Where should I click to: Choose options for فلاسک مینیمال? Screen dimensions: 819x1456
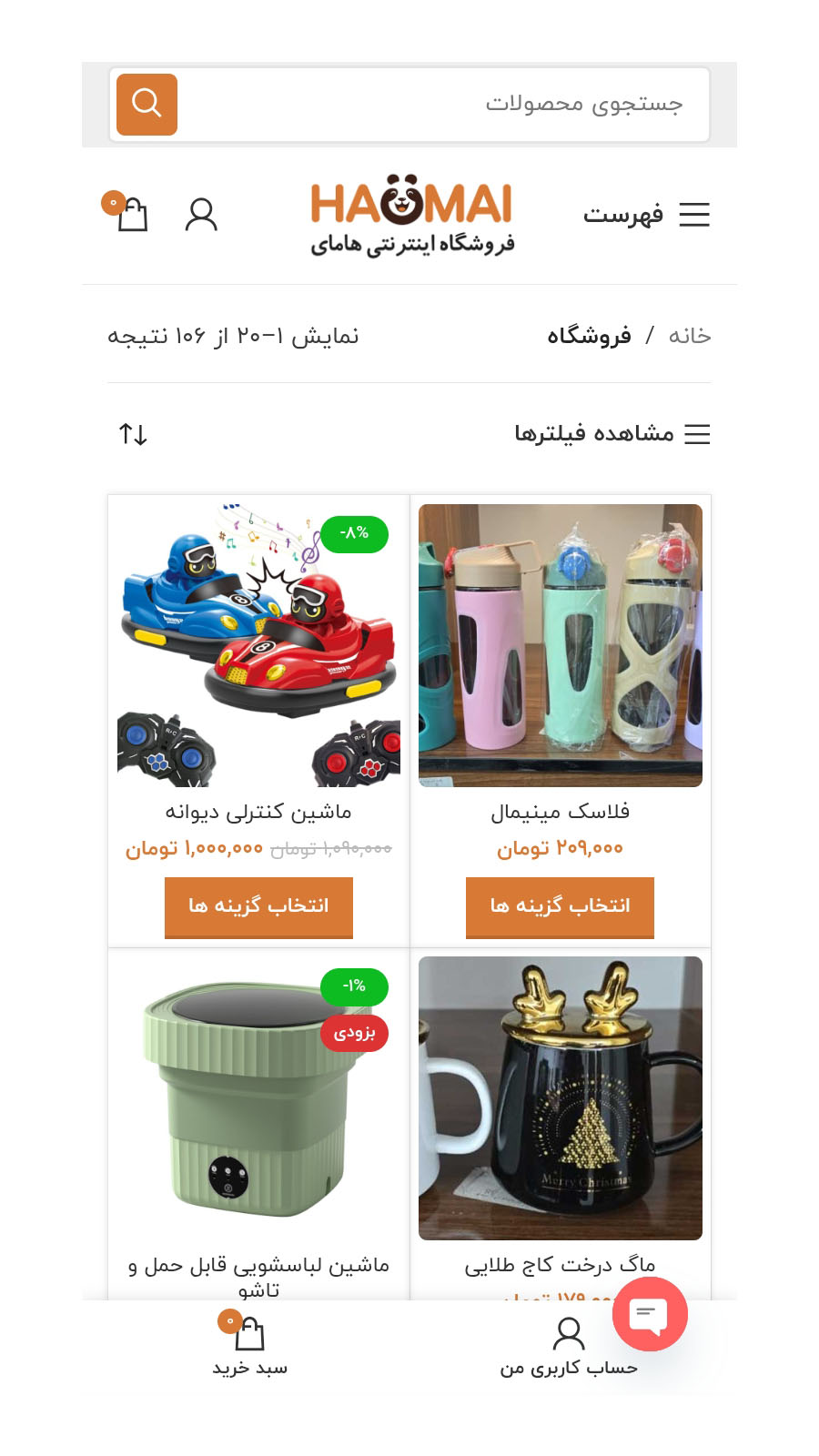point(560,906)
